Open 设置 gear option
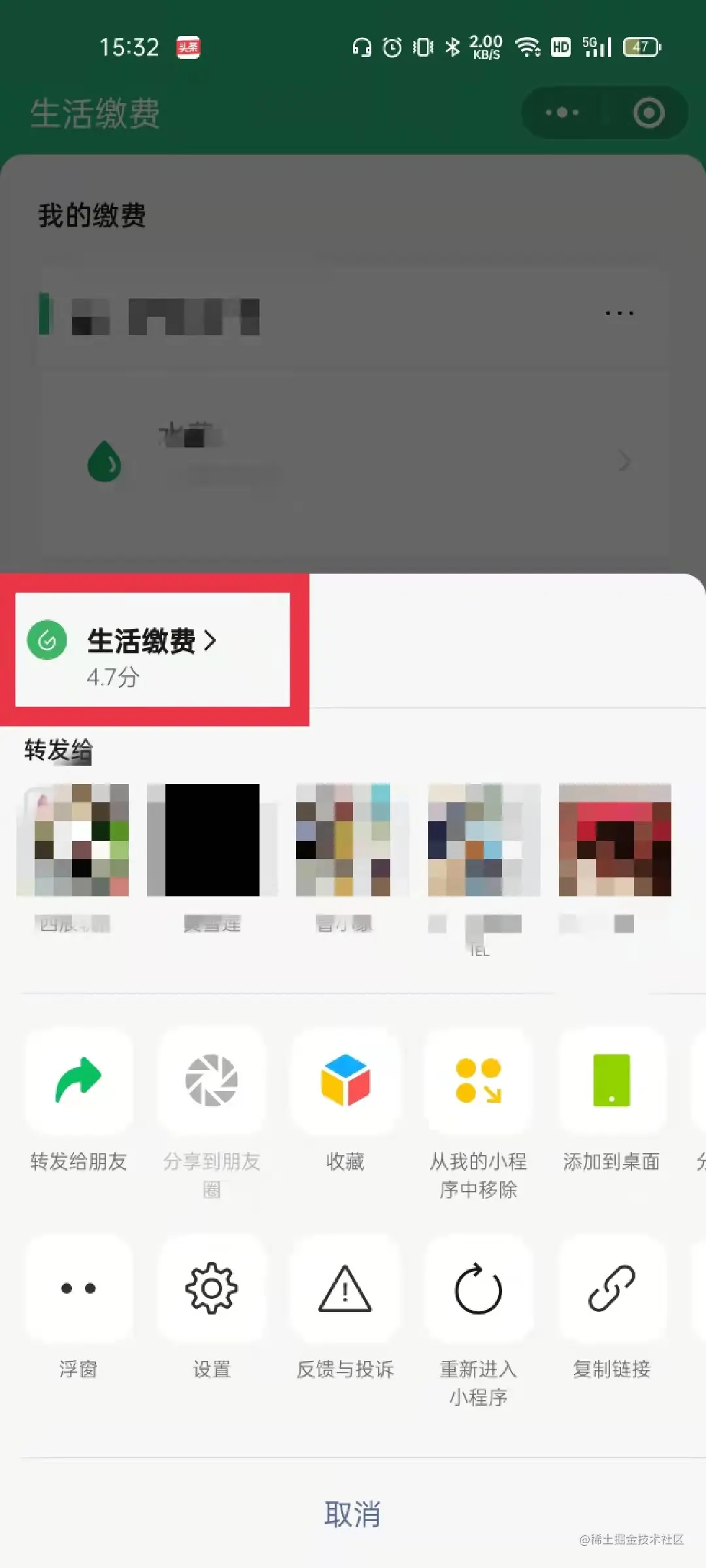706x1568 pixels. (x=212, y=1288)
